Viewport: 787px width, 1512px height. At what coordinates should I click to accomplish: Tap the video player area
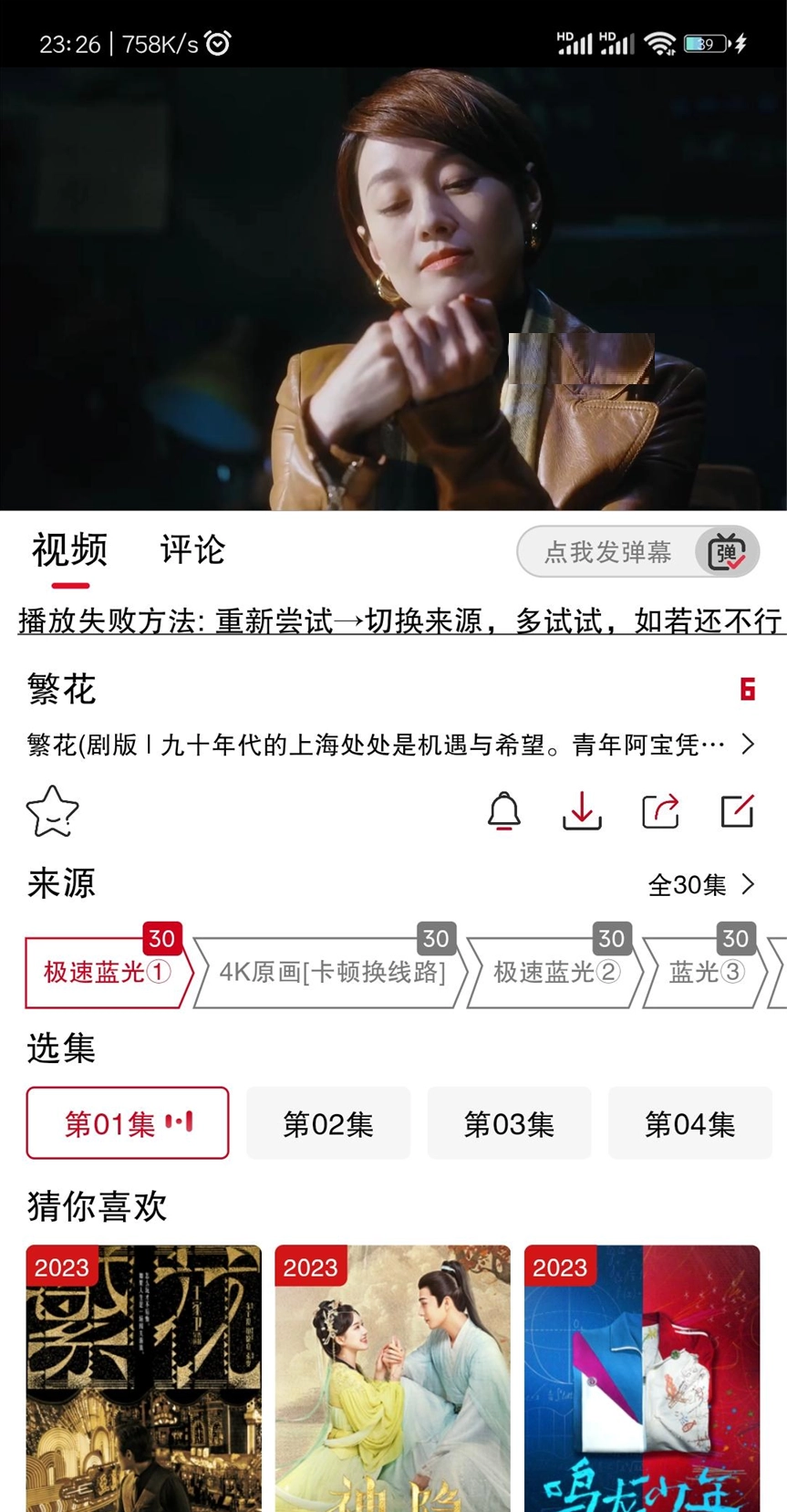[393, 288]
